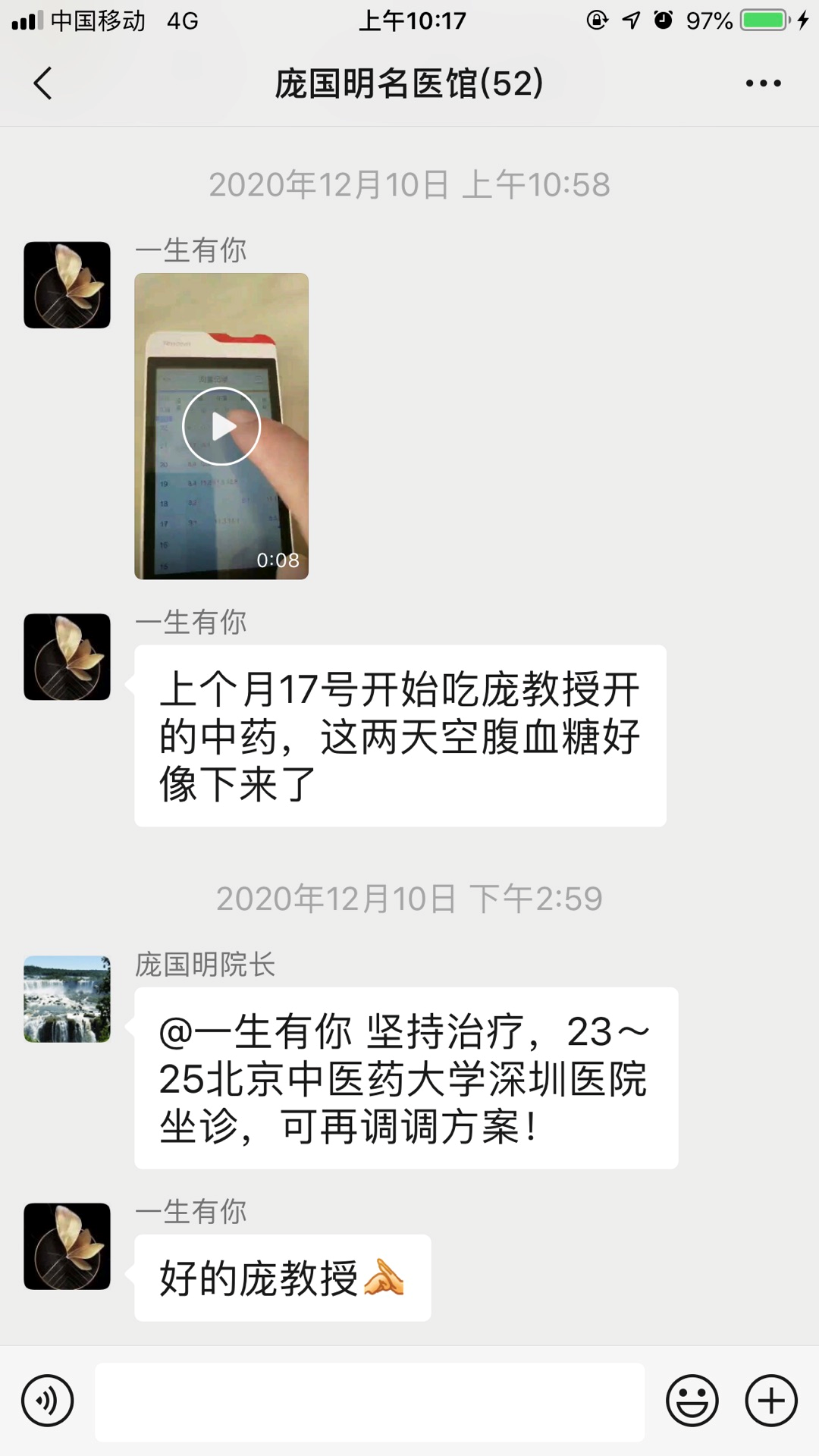The height and width of the screenshot is (1456, 819).
Task: Open avatar of 一生有你 above the video
Action: pyautogui.click(x=67, y=285)
